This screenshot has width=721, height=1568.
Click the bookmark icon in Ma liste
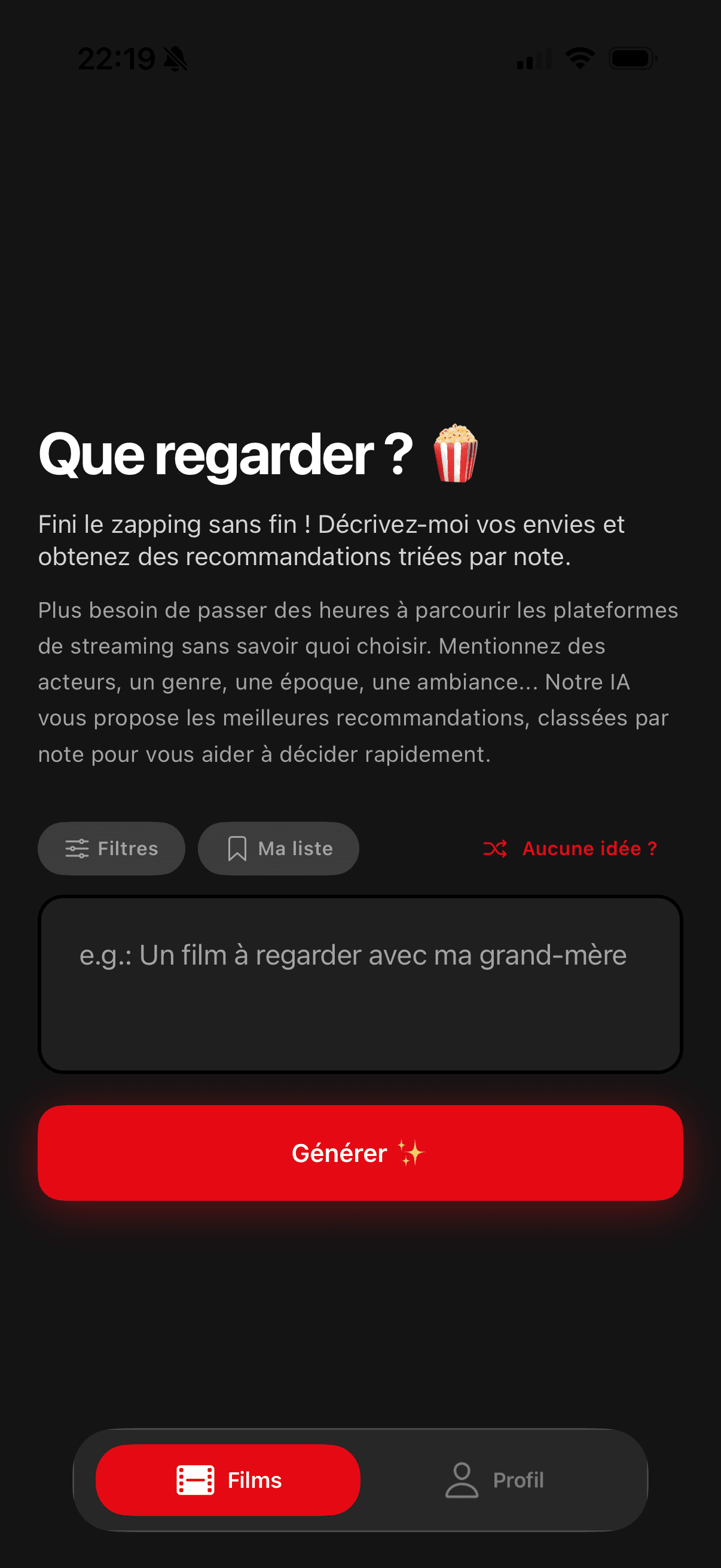(237, 848)
